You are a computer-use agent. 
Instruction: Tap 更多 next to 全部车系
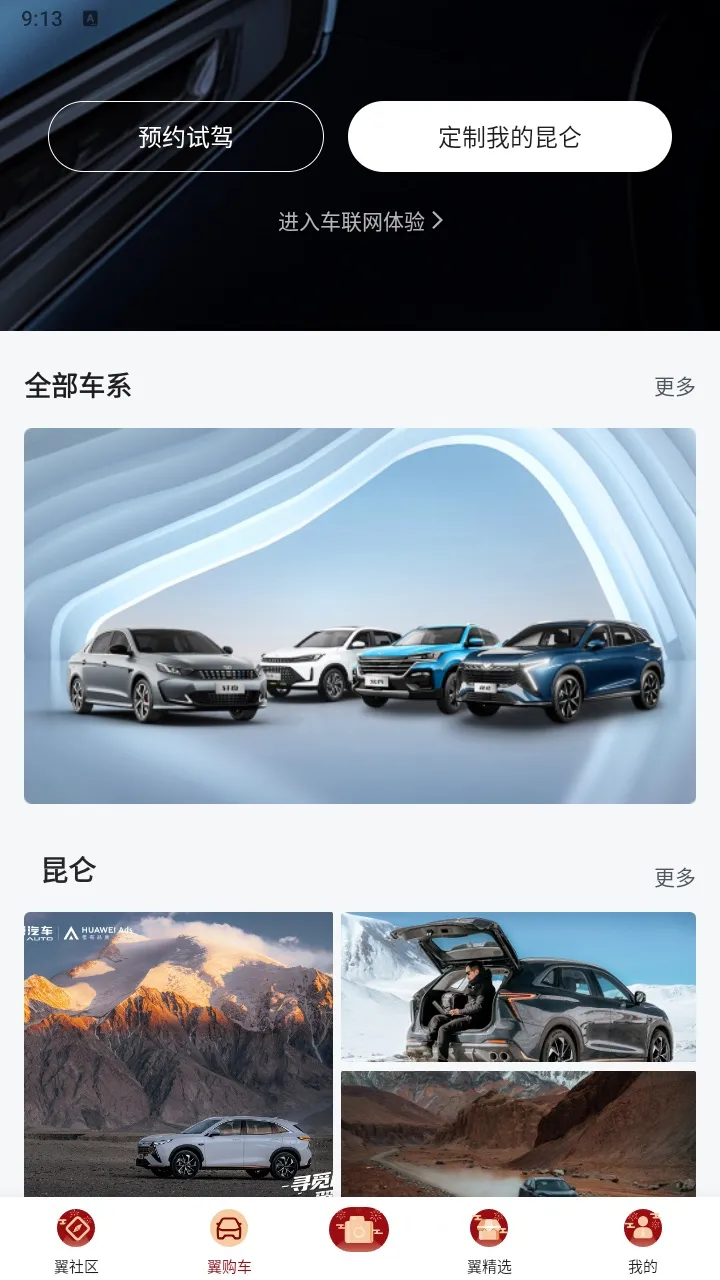point(674,387)
